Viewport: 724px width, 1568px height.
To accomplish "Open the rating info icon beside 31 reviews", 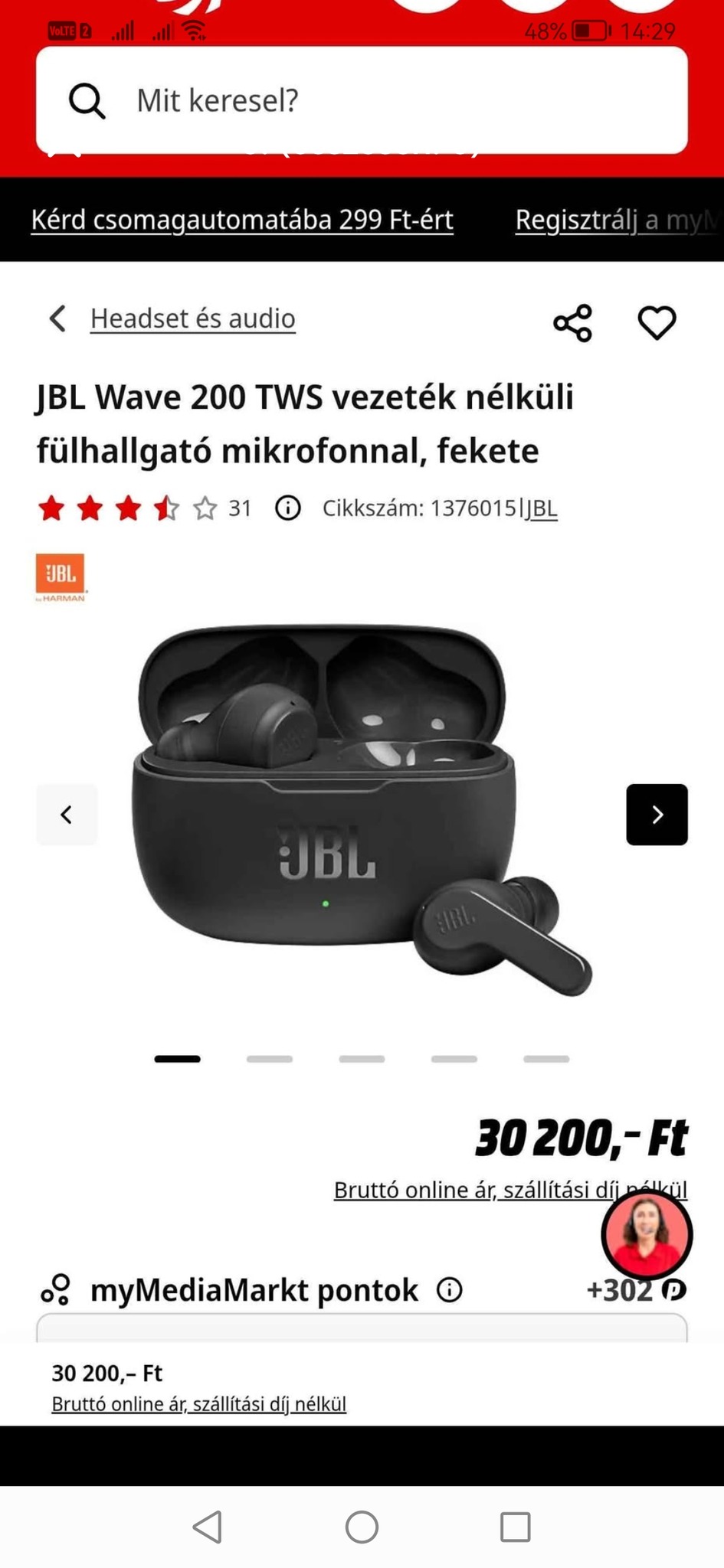I will click(288, 508).
